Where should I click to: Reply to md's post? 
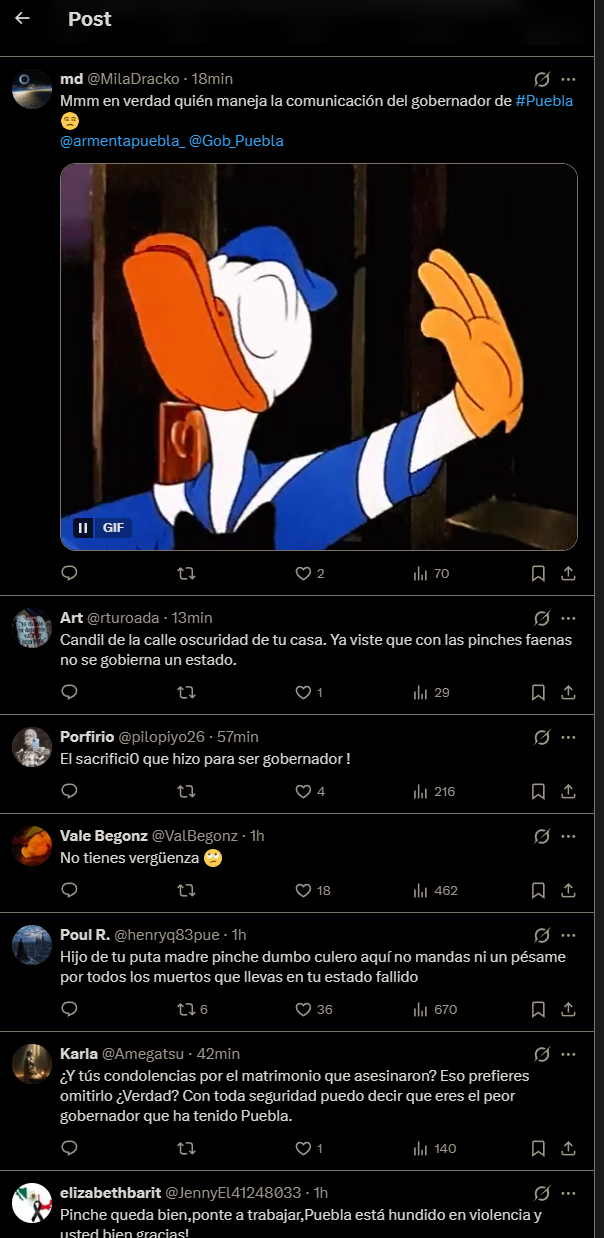[69, 574]
